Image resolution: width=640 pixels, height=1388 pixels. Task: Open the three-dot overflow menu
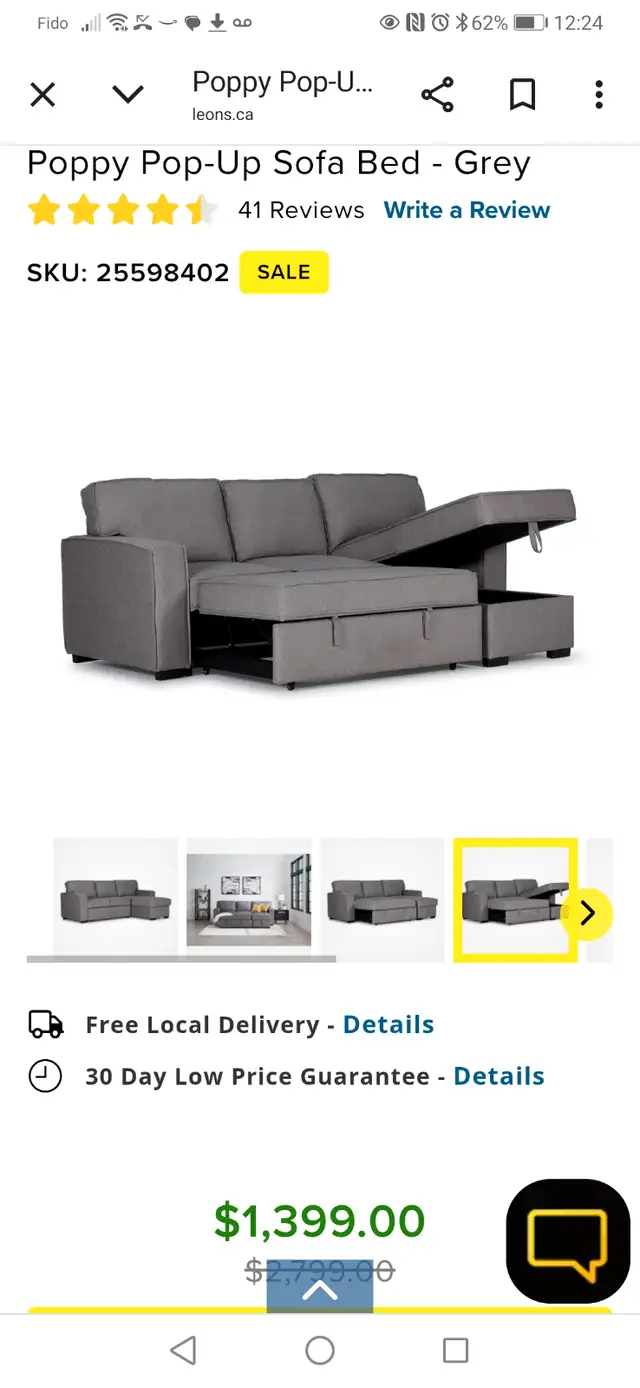coord(599,95)
